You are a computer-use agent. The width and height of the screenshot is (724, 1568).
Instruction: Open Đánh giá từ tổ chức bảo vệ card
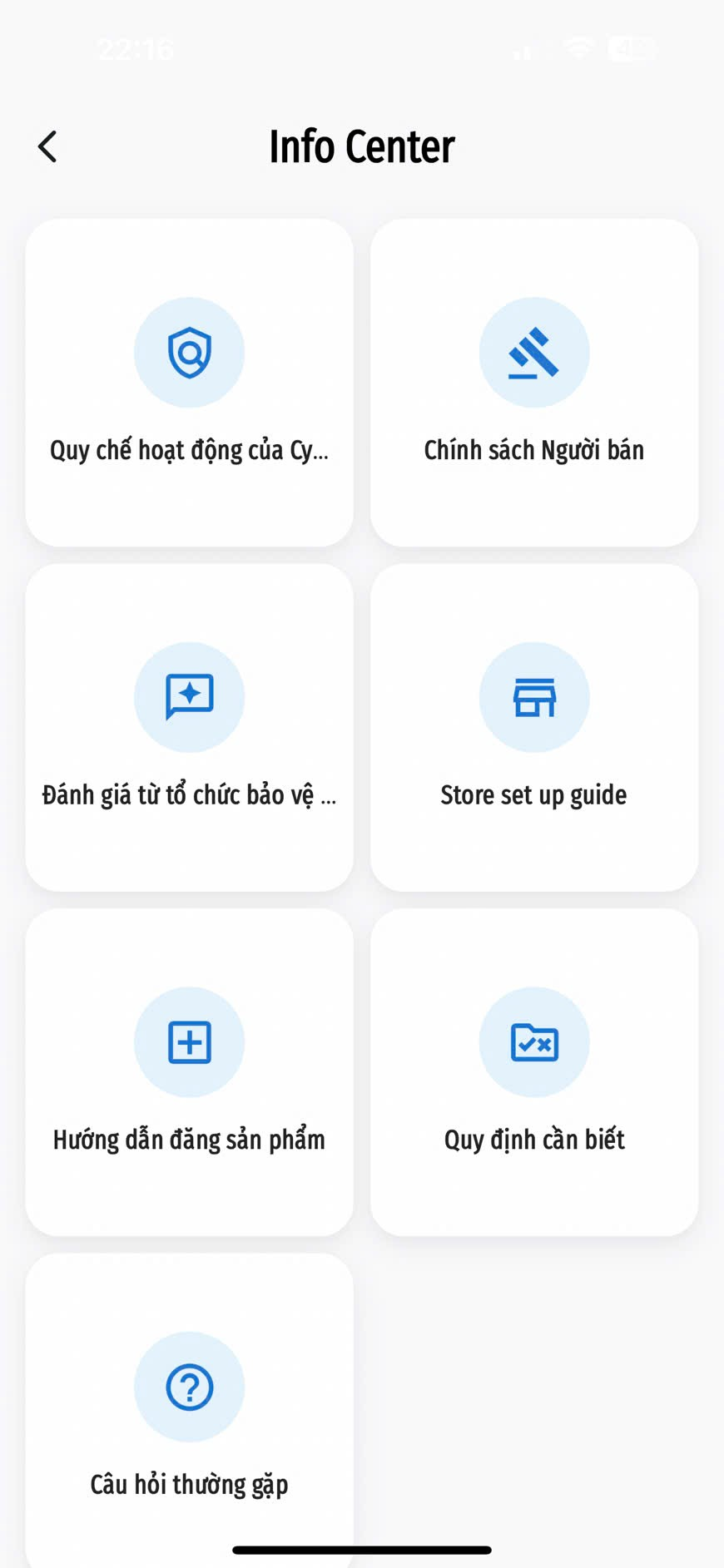[189, 728]
